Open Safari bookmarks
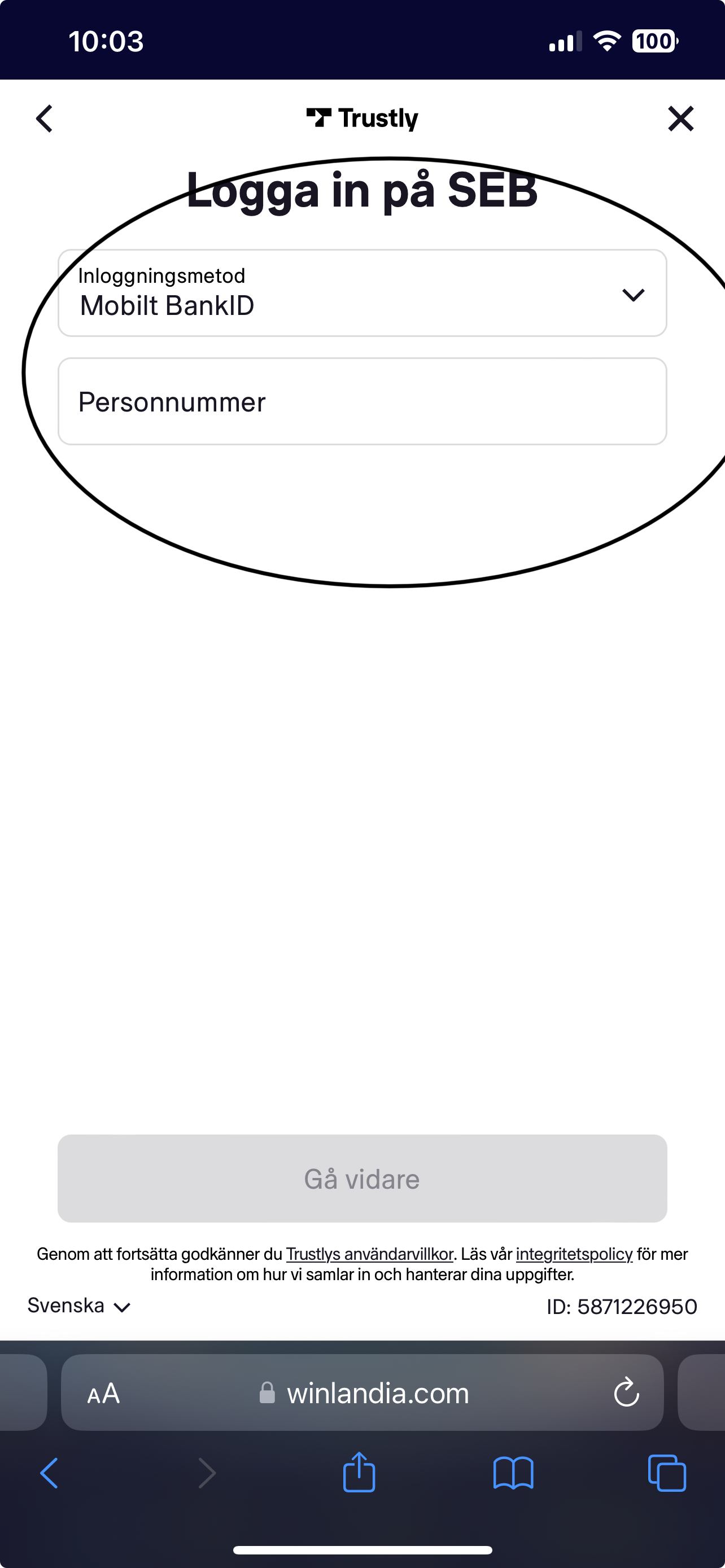Viewport: 725px width, 1568px height. [513, 1473]
